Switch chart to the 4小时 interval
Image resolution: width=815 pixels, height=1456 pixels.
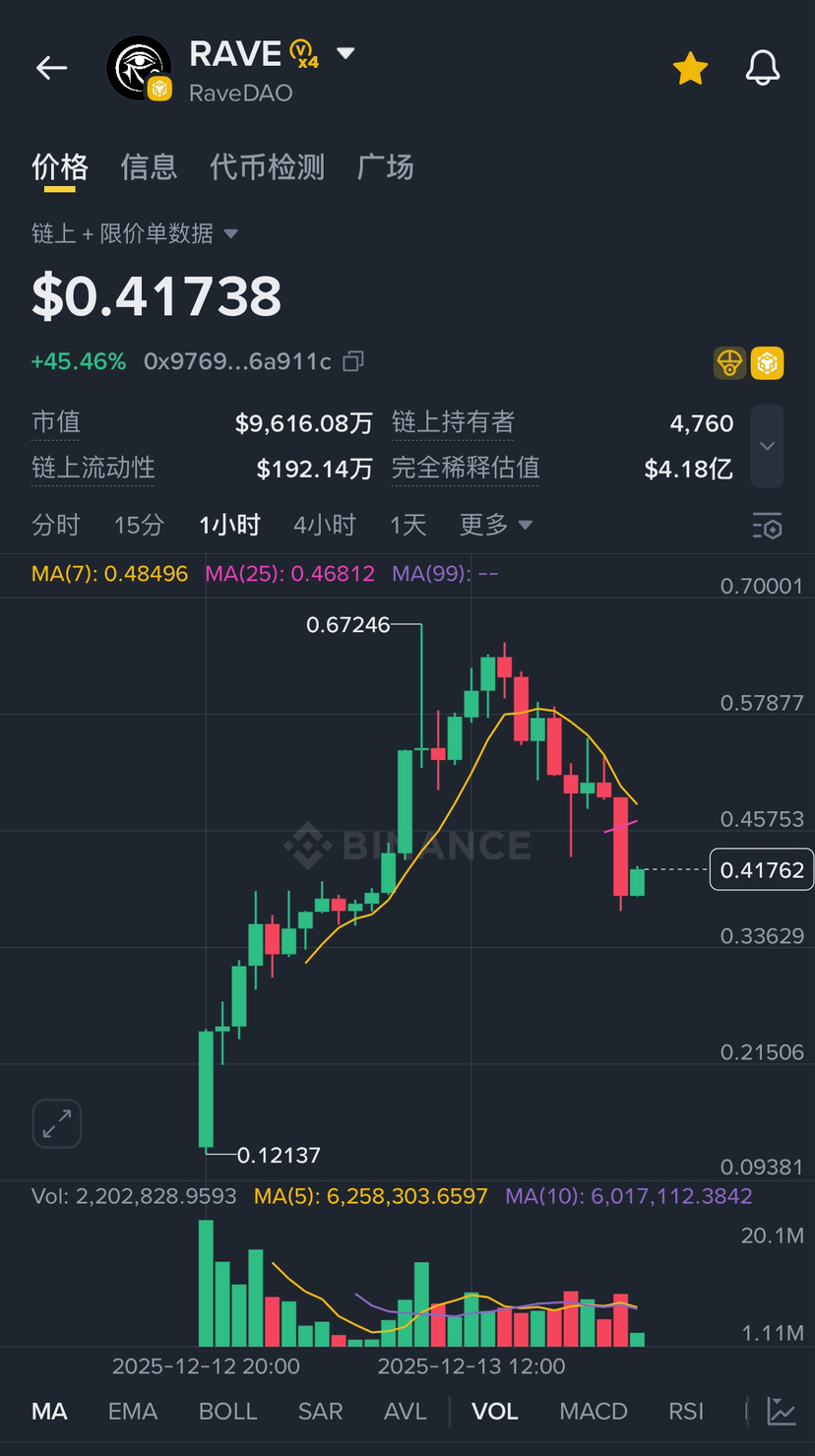tap(324, 525)
